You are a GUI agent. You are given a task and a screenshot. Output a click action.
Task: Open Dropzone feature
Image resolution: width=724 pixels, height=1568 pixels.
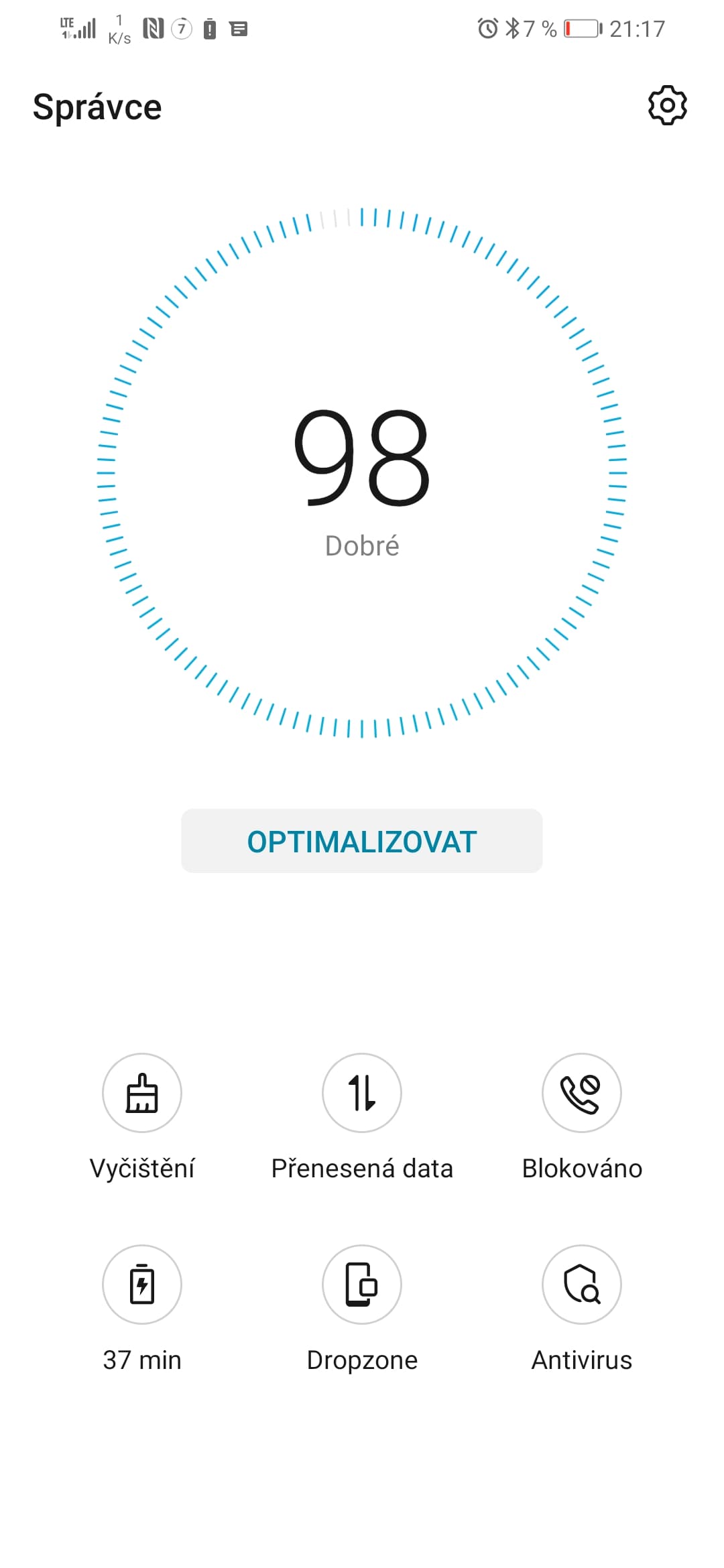[x=362, y=1285]
